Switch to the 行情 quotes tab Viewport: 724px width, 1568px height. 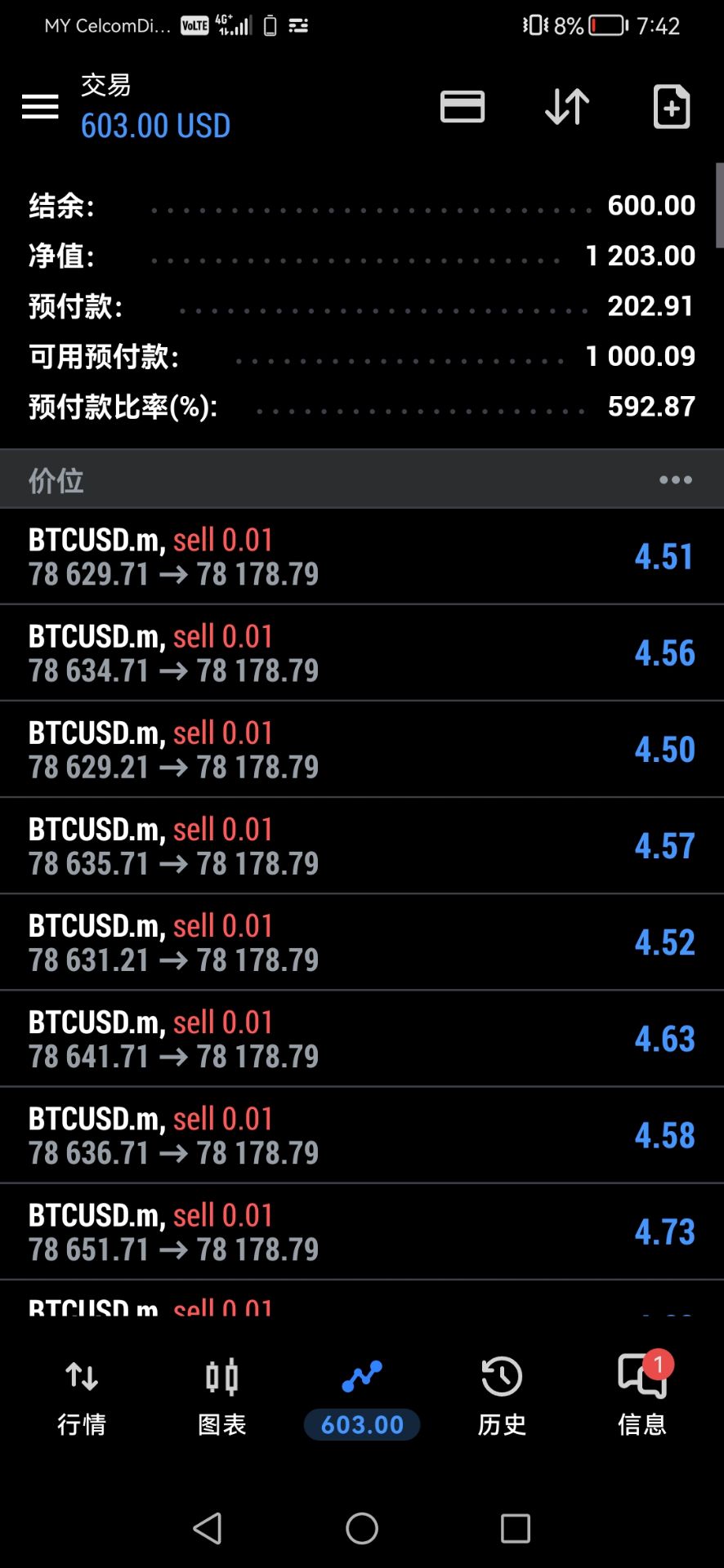[x=82, y=1396]
